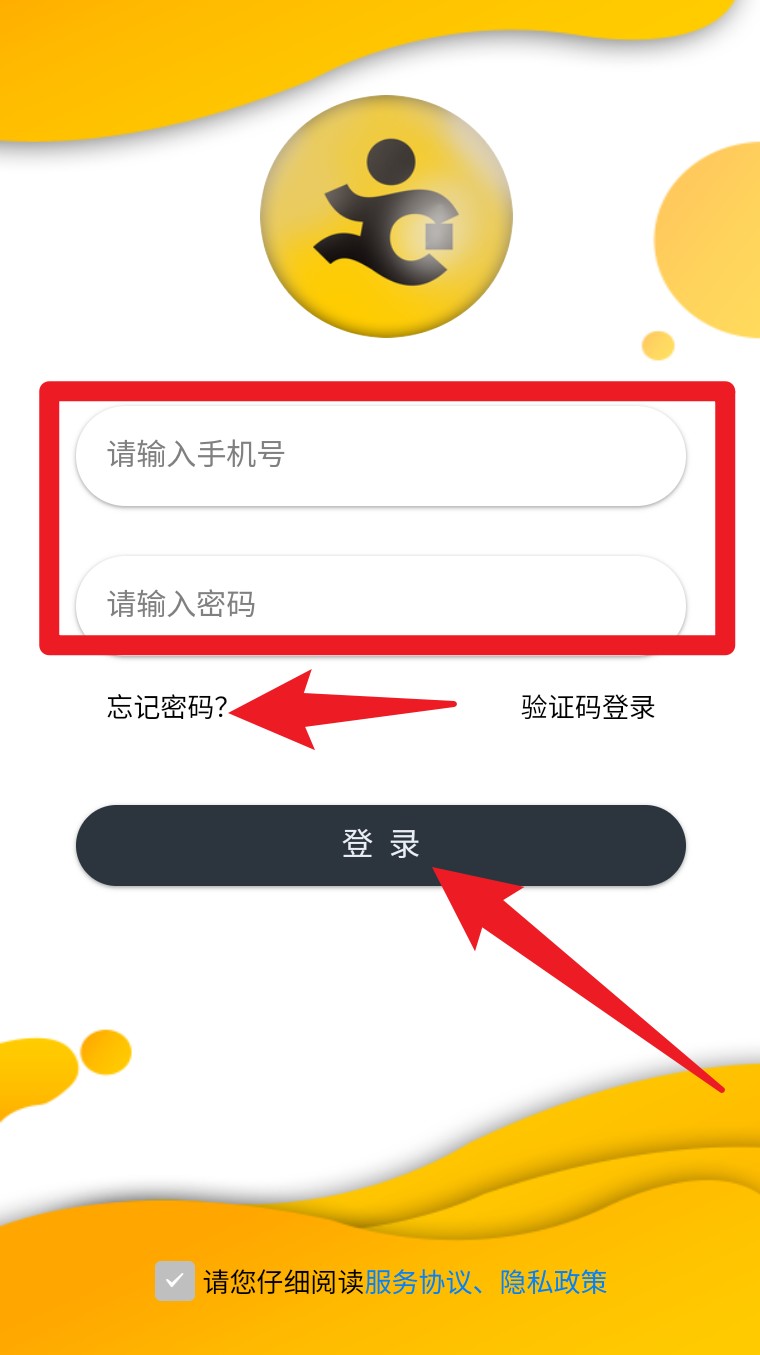Open the 忘记密码 forgot password link
Viewport: 760px width, 1355px height.
(168, 708)
